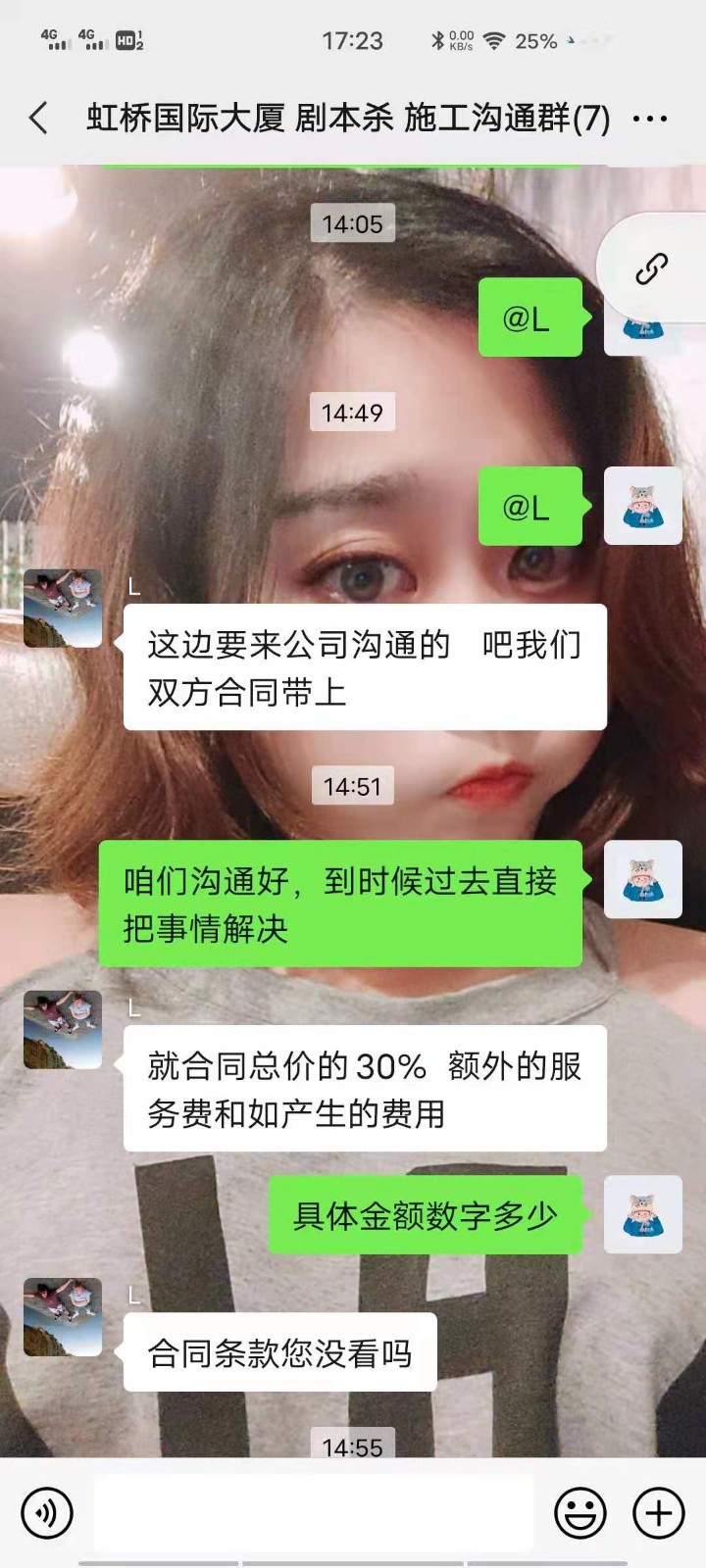Open the emoji picker
The image size is (706, 1568).
click(580, 1513)
